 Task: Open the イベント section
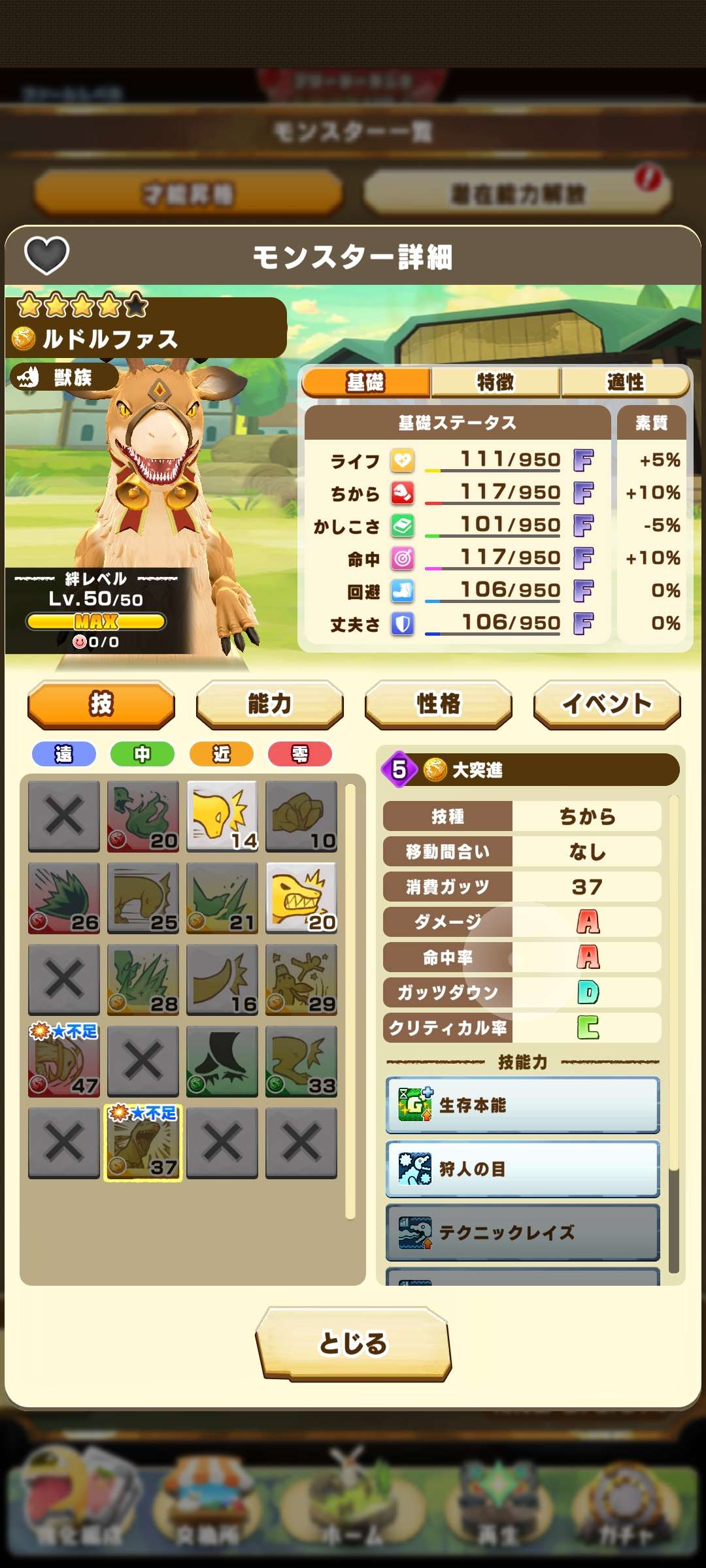607,704
